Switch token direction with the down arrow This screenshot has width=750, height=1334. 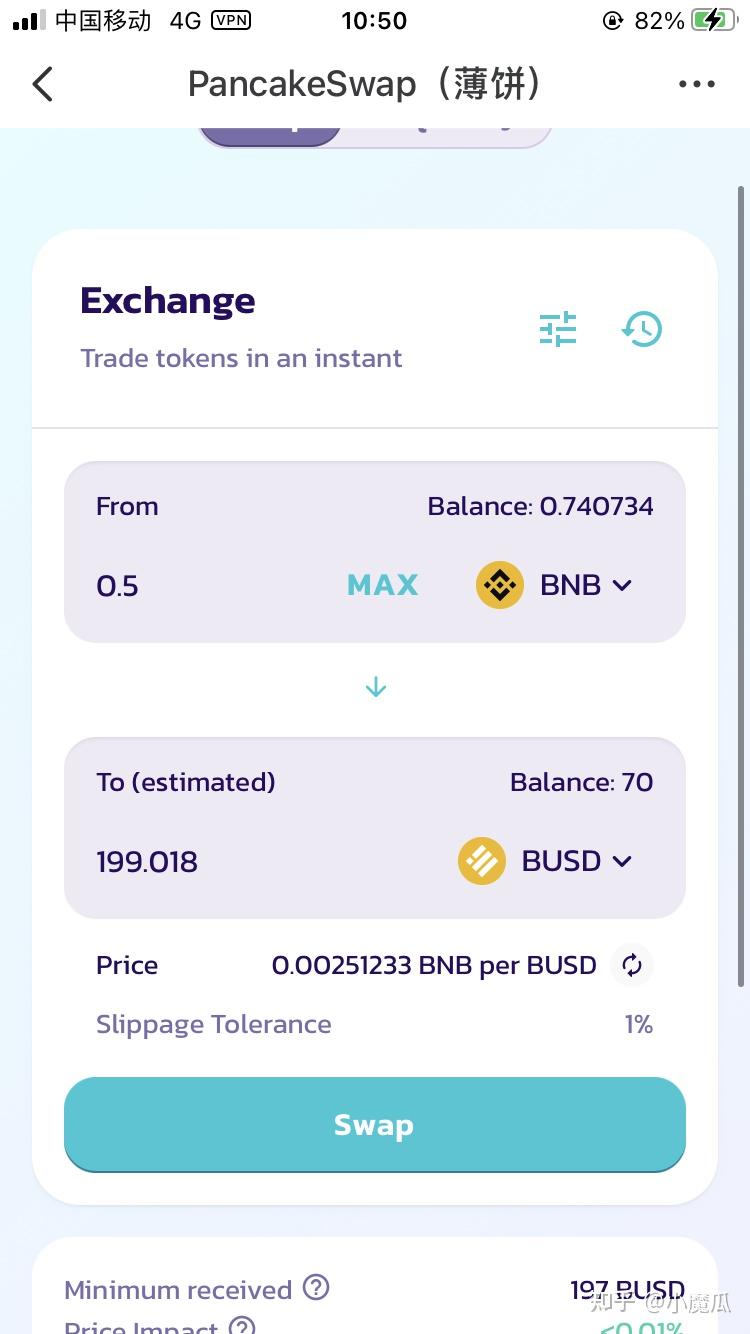[x=375, y=688]
